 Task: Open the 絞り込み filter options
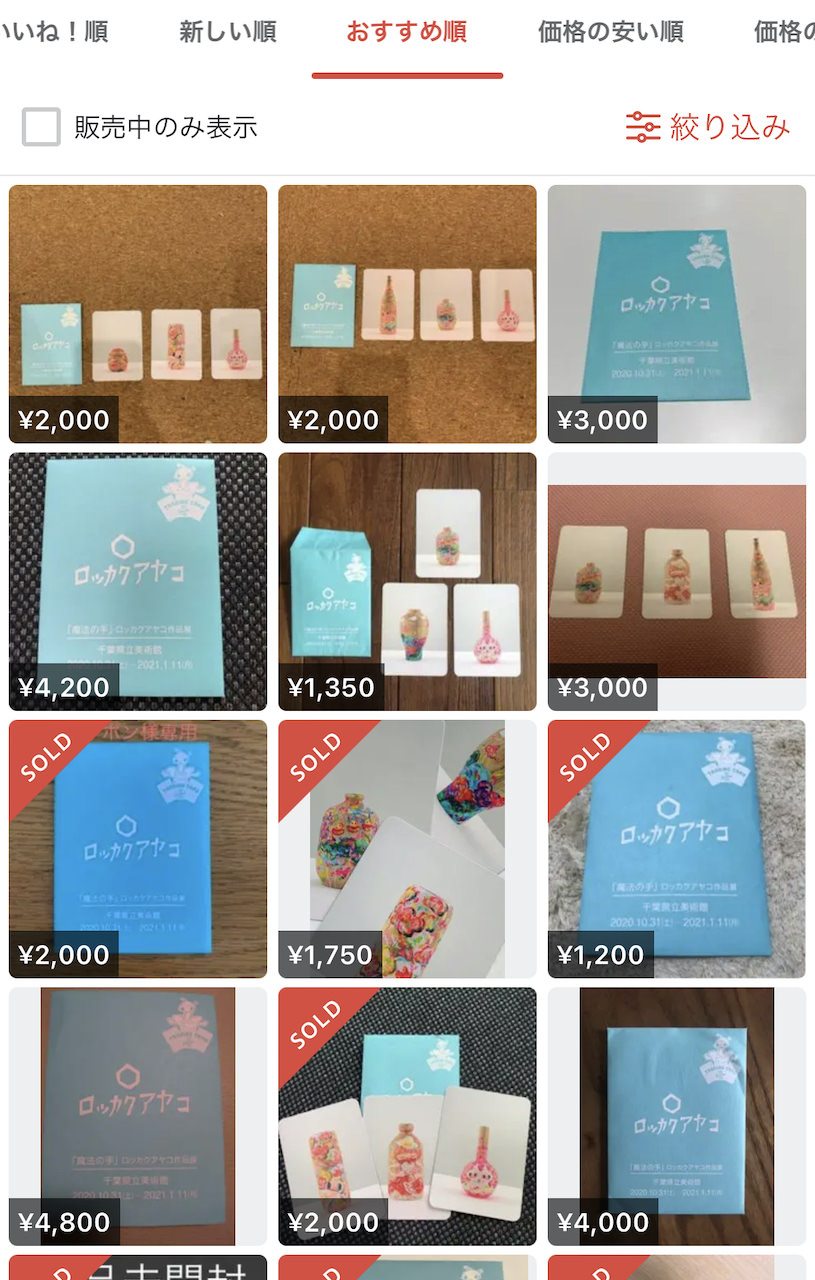pyautogui.click(x=708, y=127)
